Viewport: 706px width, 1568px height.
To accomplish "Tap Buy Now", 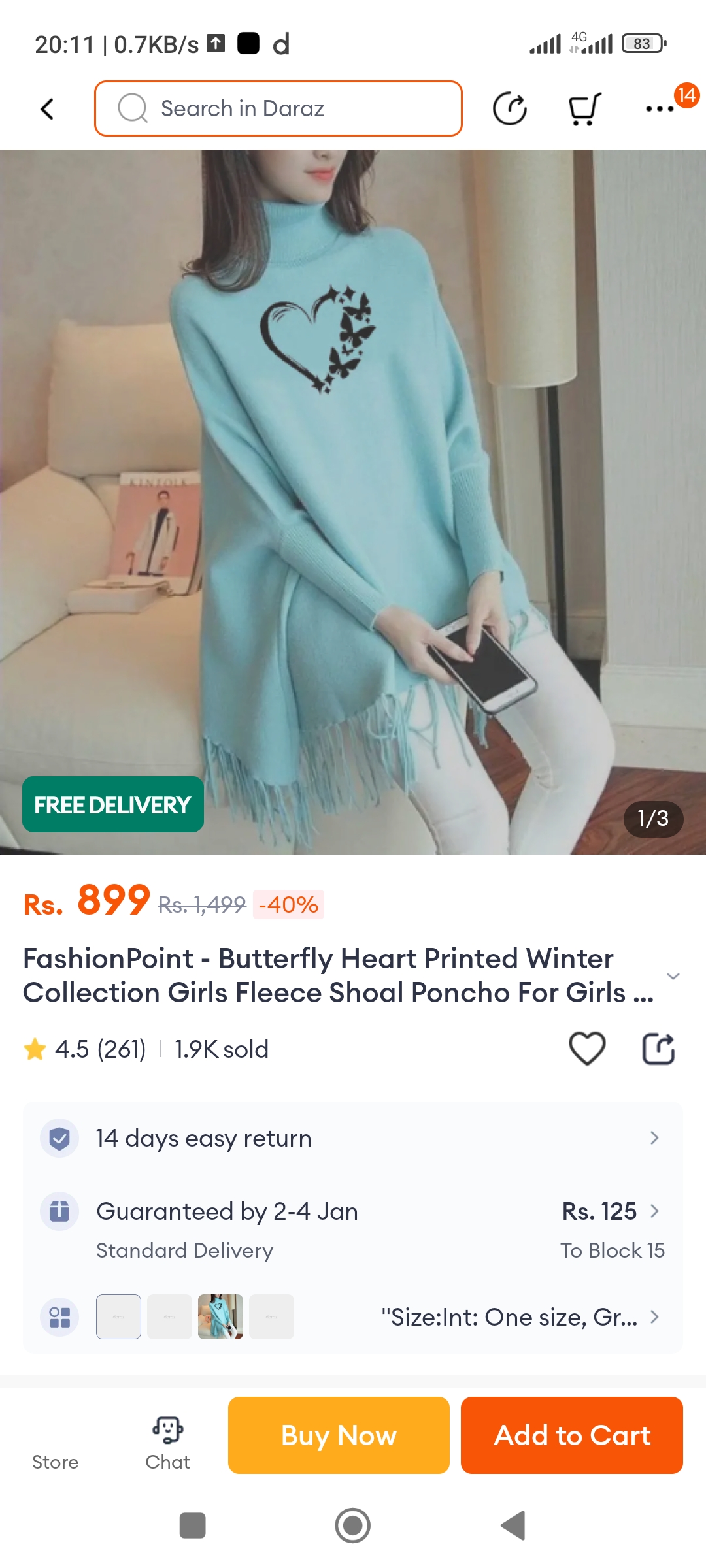I will (339, 1435).
